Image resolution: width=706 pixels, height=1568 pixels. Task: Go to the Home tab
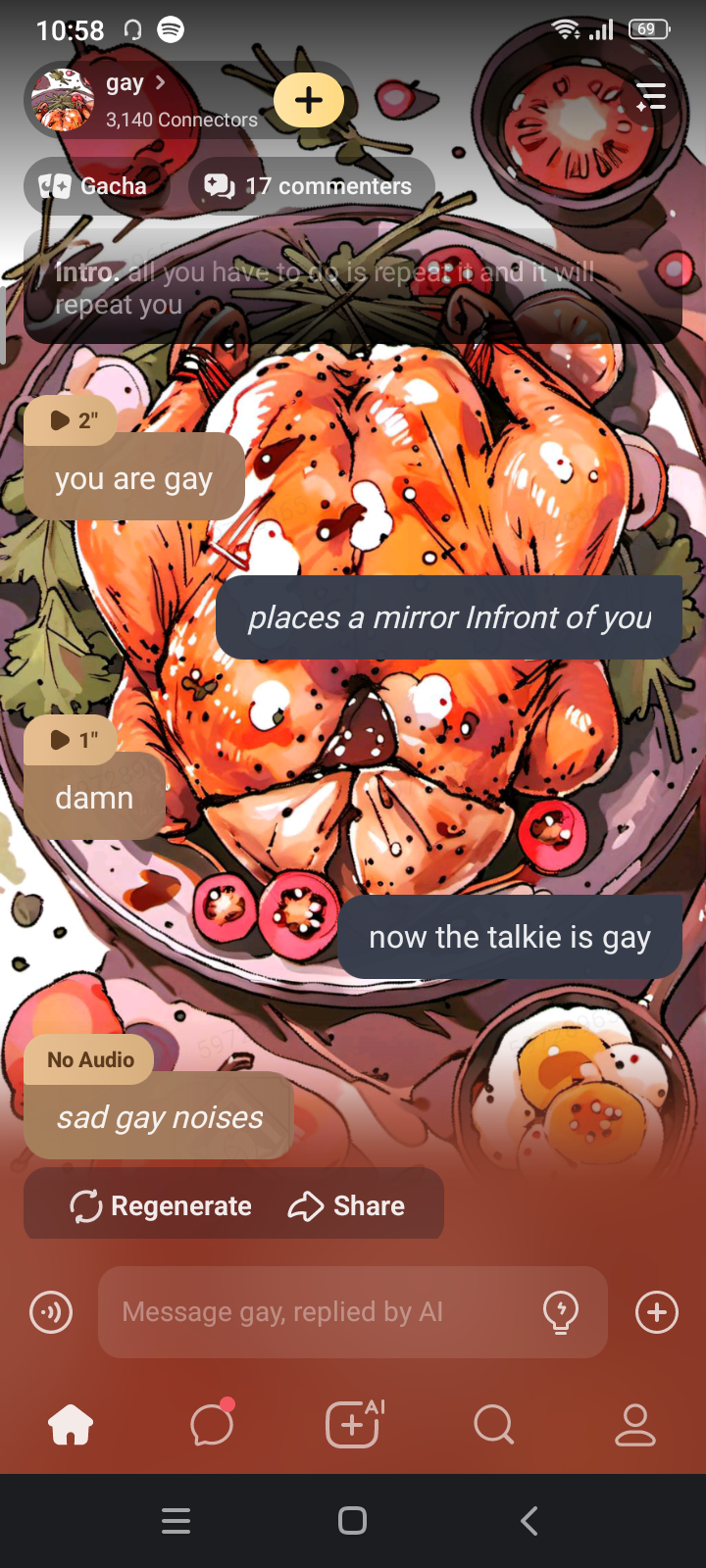click(x=71, y=1425)
